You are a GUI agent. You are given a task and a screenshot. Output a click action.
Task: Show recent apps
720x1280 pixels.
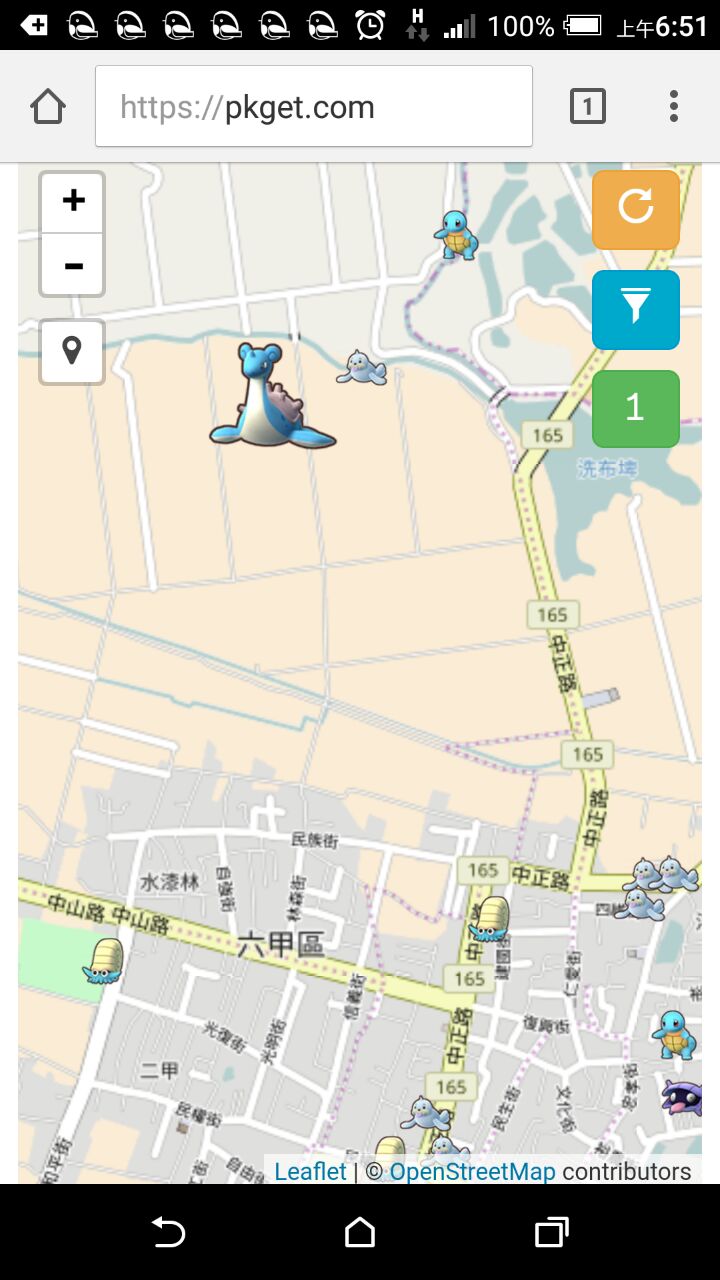click(x=551, y=1232)
